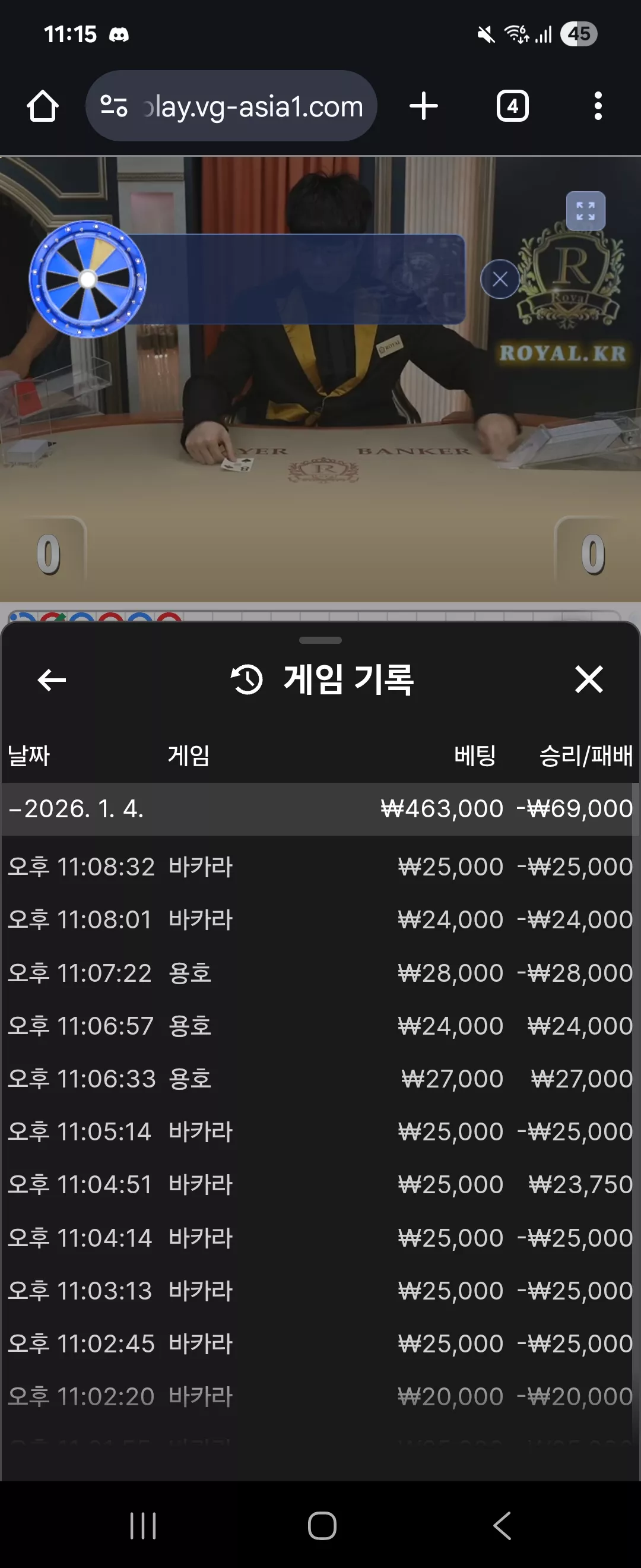Open the 11:04:51 record winning ₩23,750
Image resolution: width=641 pixels, height=1568 pixels.
tap(320, 1184)
